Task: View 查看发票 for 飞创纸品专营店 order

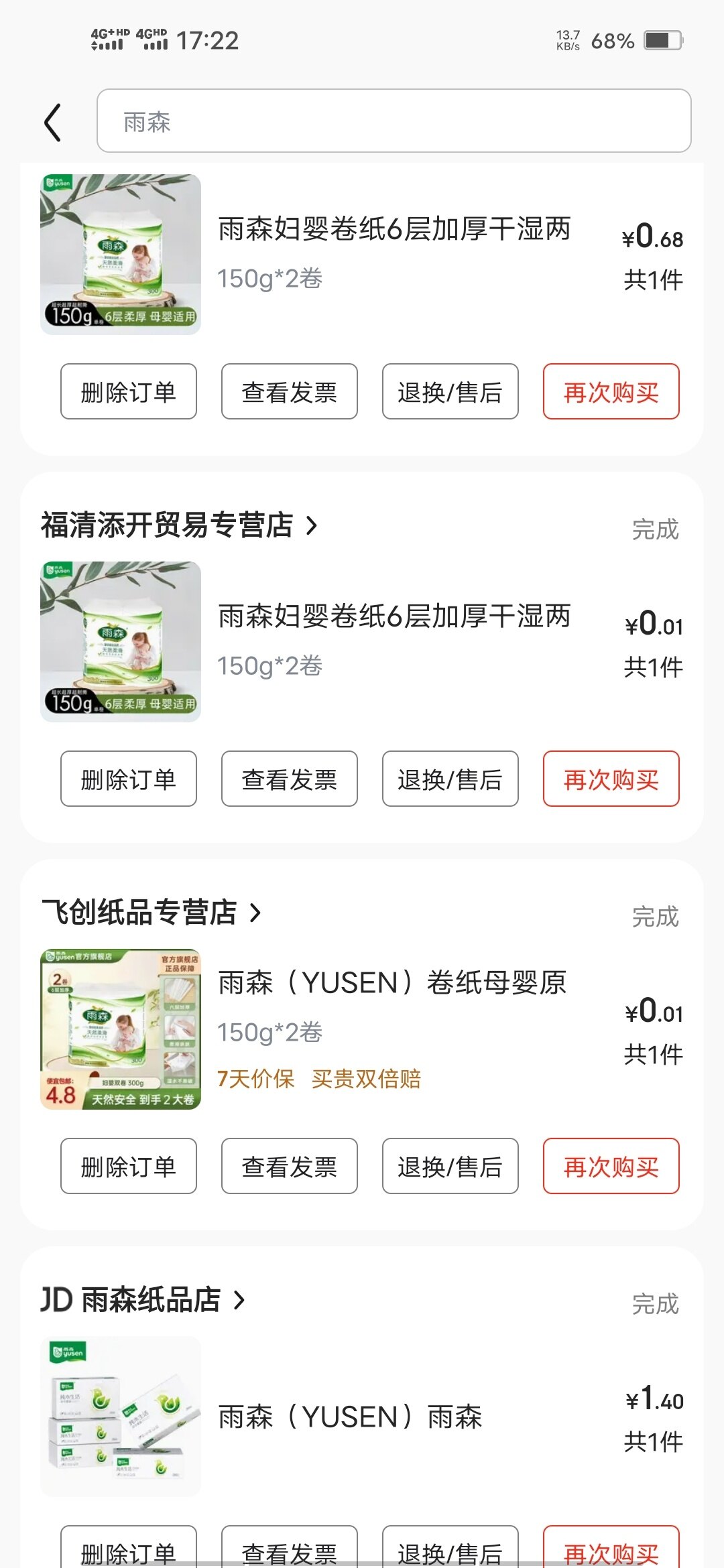Action: 290,1166
